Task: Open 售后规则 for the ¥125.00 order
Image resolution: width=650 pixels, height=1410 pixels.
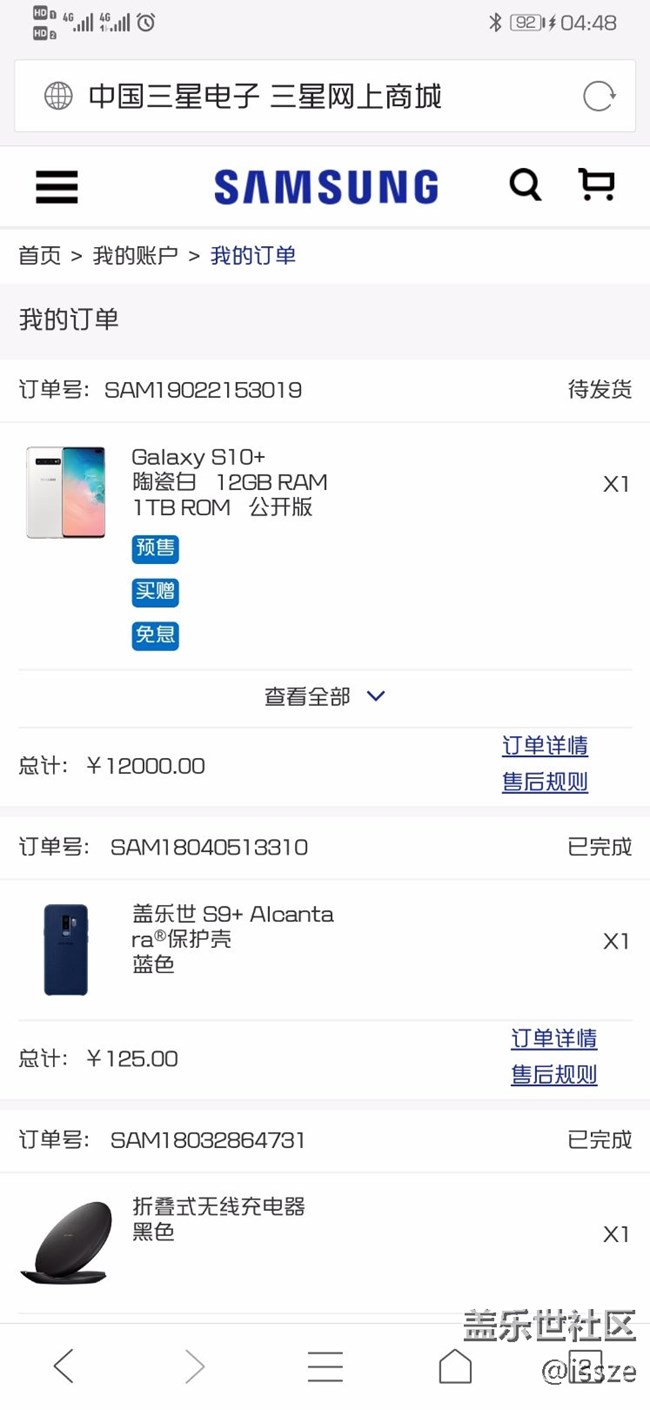Action: click(554, 1075)
